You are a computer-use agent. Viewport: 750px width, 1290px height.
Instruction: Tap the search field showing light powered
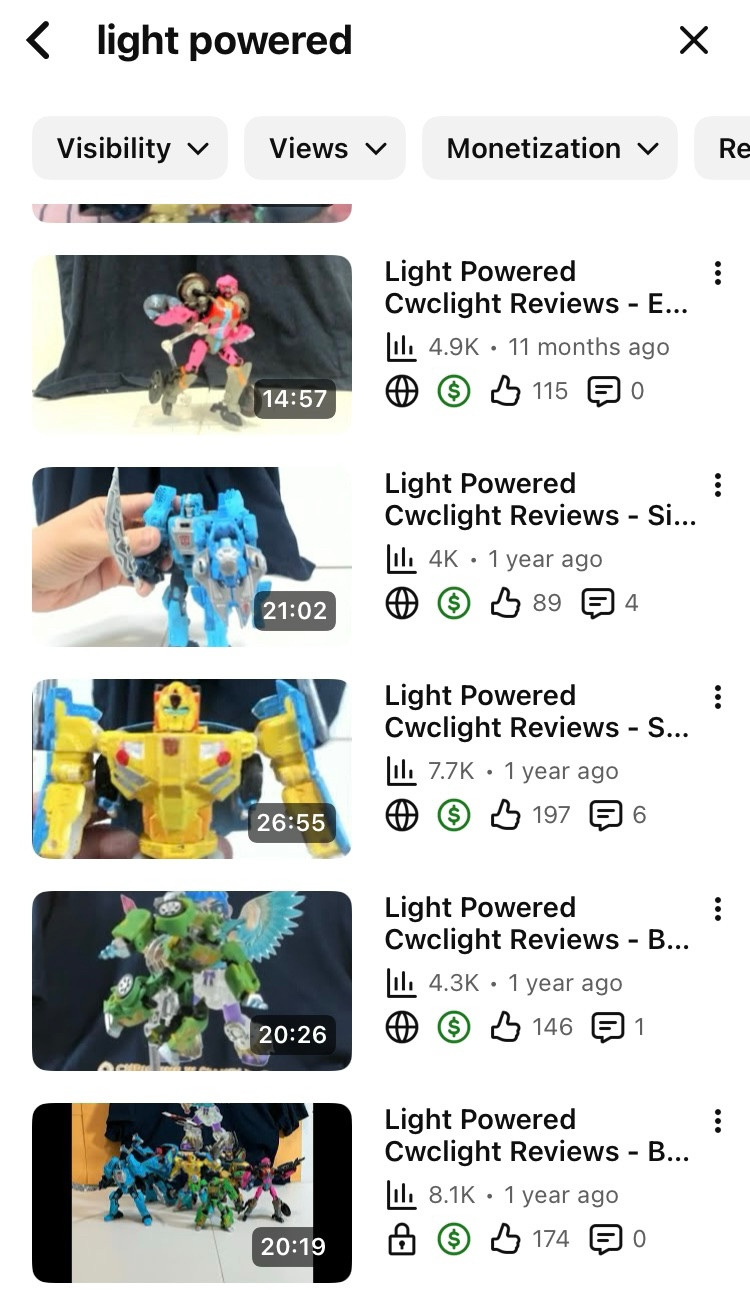point(300,41)
